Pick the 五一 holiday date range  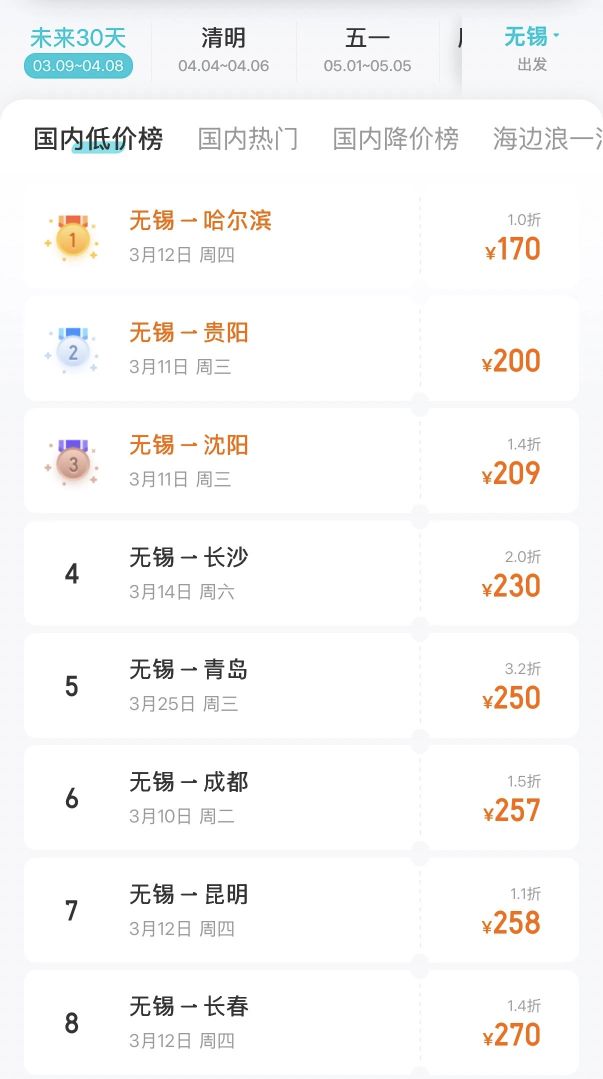point(367,51)
